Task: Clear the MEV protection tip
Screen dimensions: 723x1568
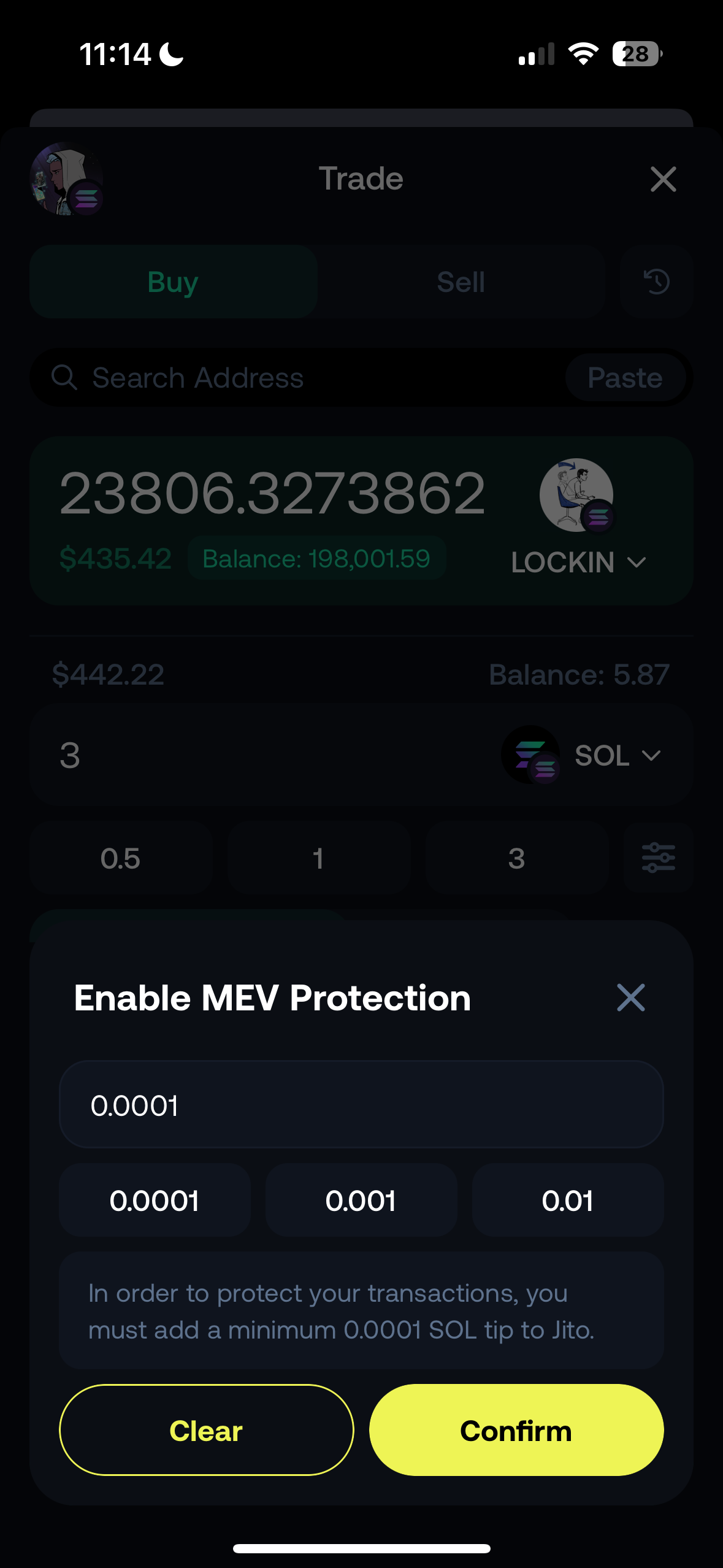Action: (x=206, y=1430)
